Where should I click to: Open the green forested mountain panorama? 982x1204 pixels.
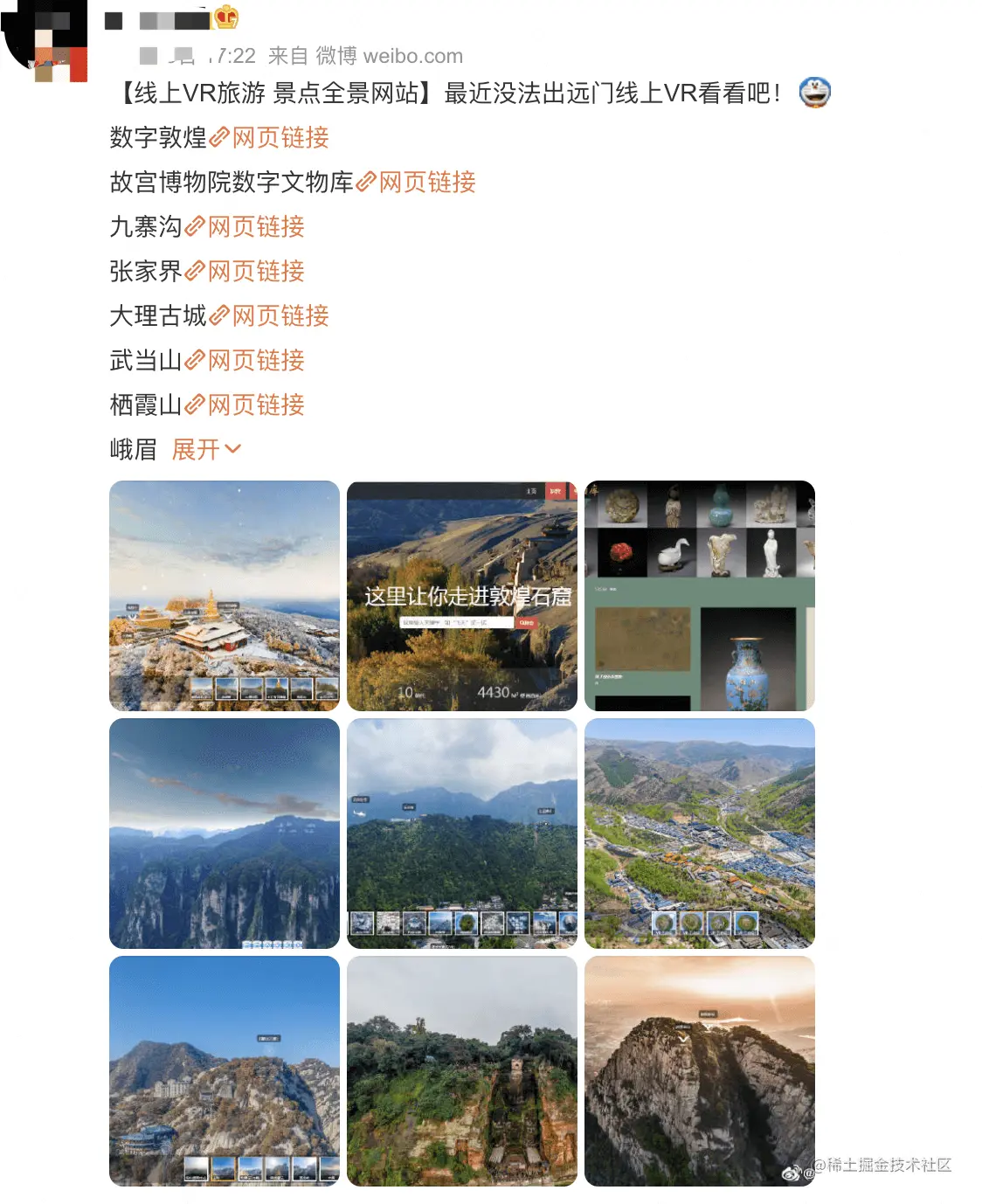tap(462, 834)
